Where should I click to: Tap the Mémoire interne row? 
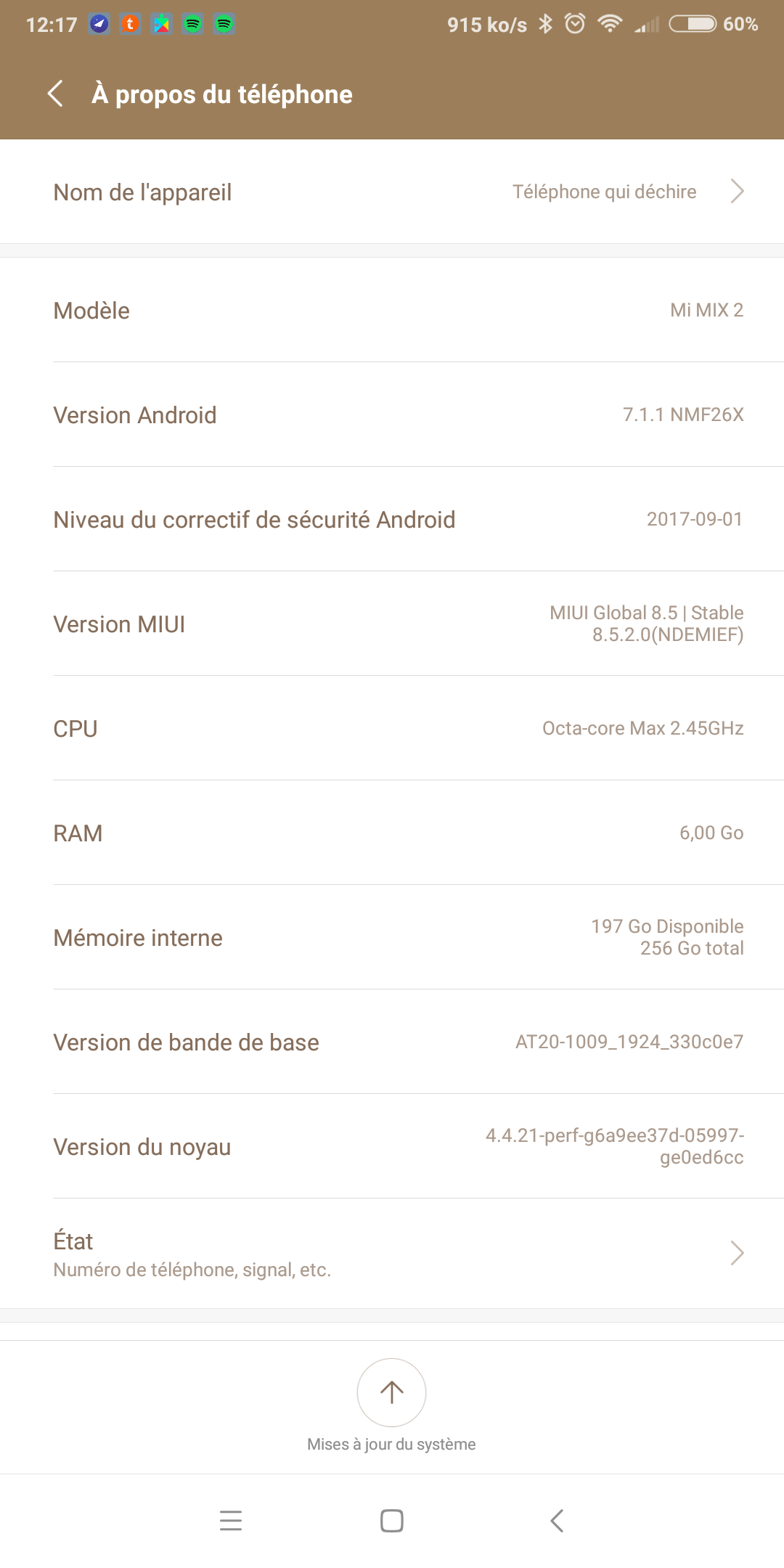pos(392,938)
